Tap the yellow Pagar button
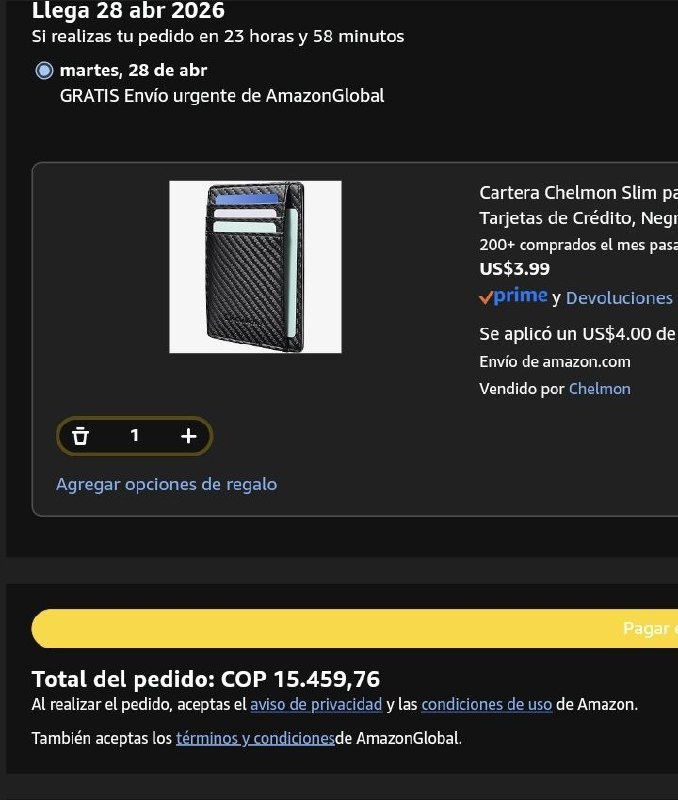This screenshot has height=800, width=678. [355, 628]
